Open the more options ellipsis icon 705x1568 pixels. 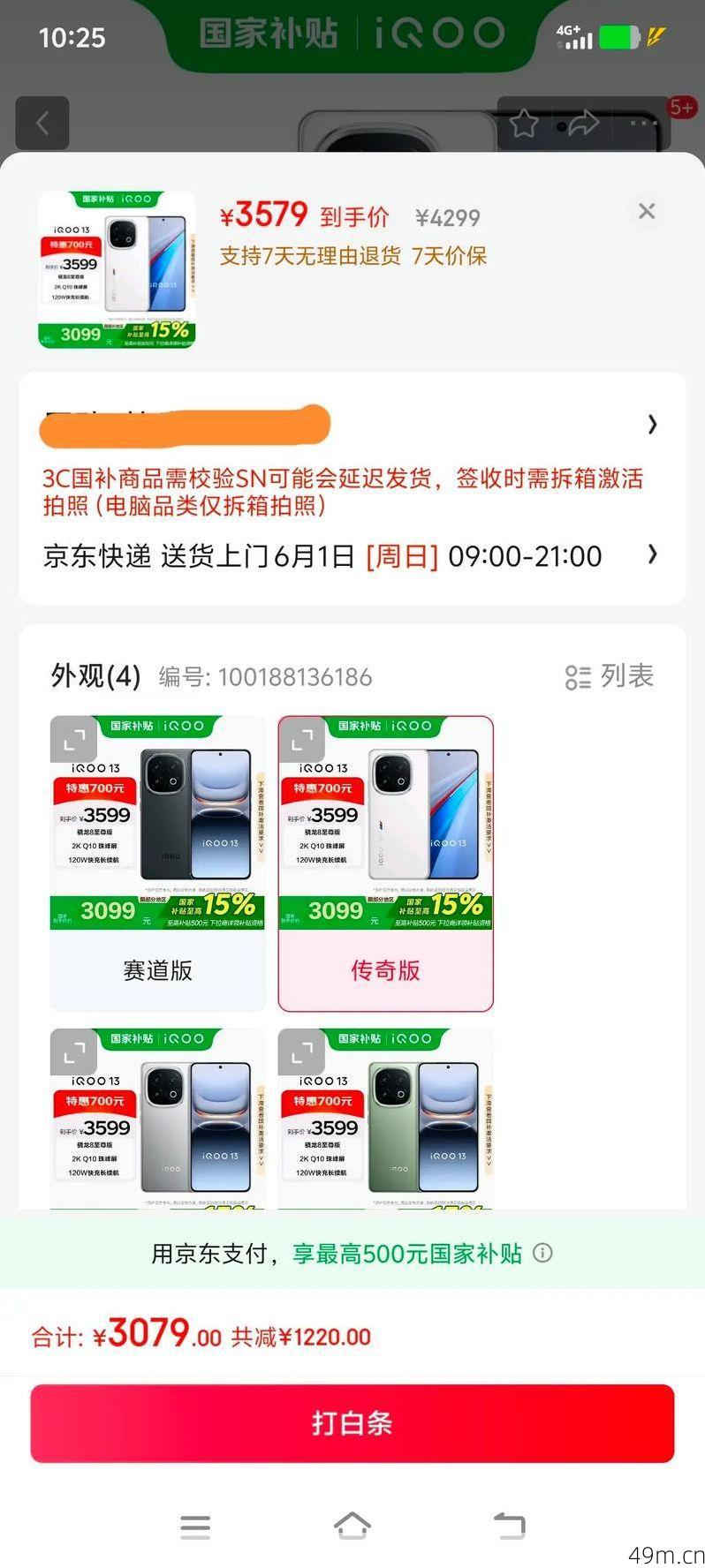(x=643, y=124)
